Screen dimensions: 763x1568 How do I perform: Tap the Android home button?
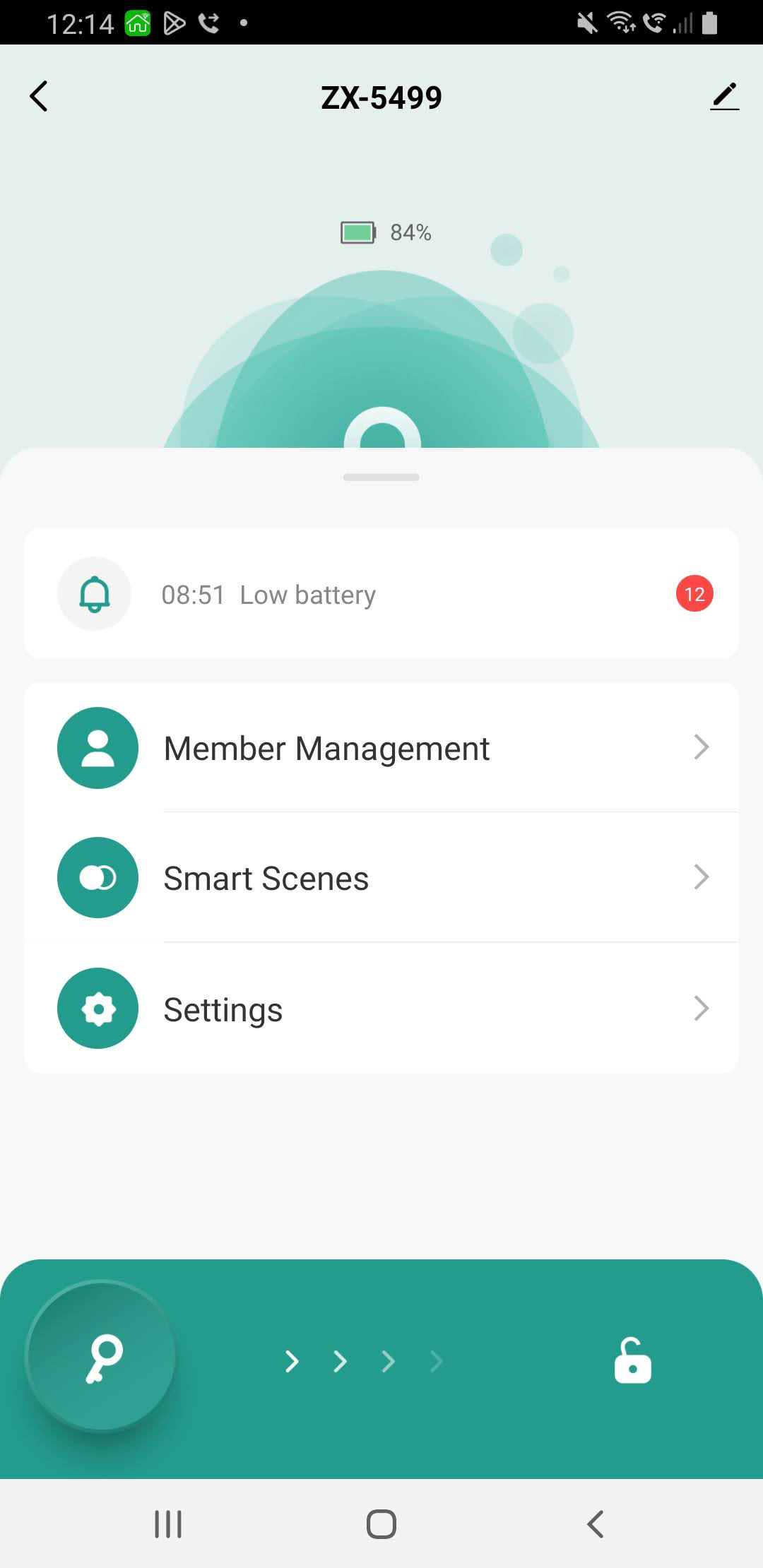381,1524
